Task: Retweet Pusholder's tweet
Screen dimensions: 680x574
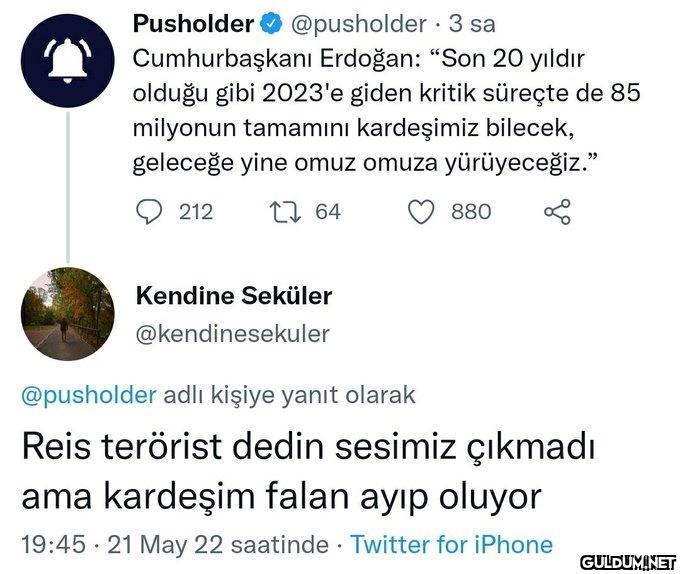Action: pos(279,211)
